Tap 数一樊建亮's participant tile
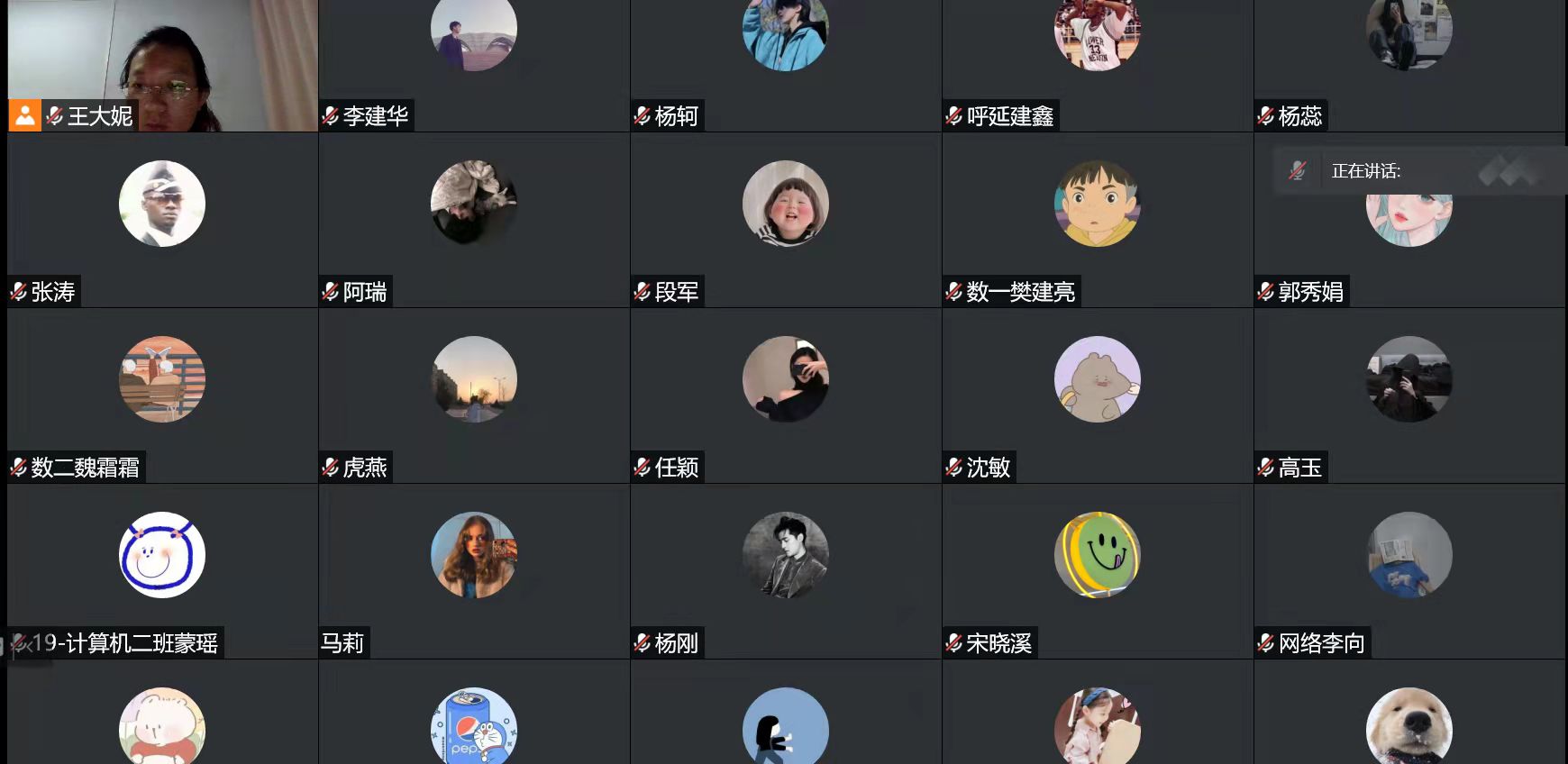This screenshot has height=764, width=1568. coord(1098,221)
